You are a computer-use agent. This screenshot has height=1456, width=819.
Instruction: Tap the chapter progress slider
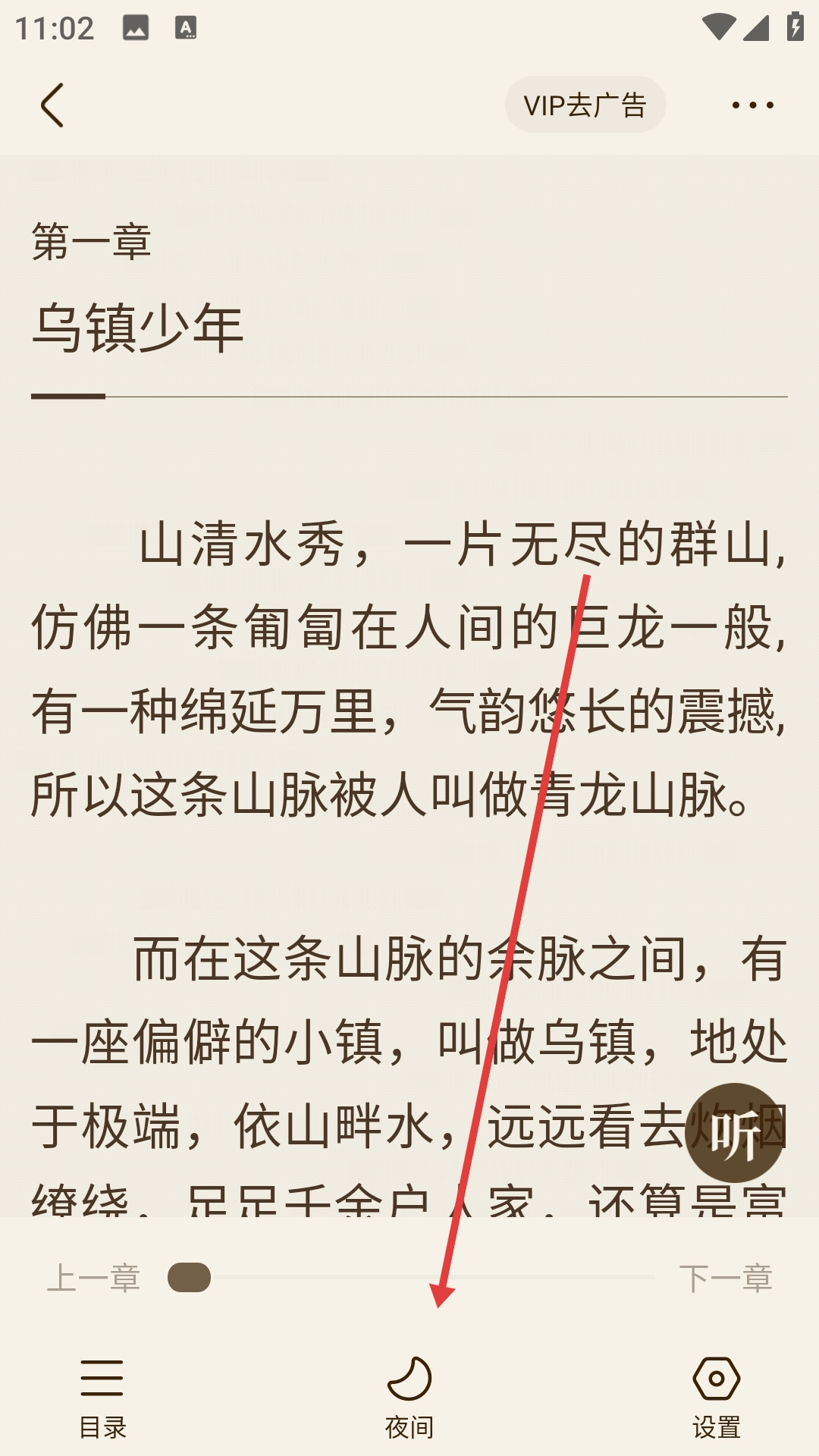click(x=411, y=1277)
